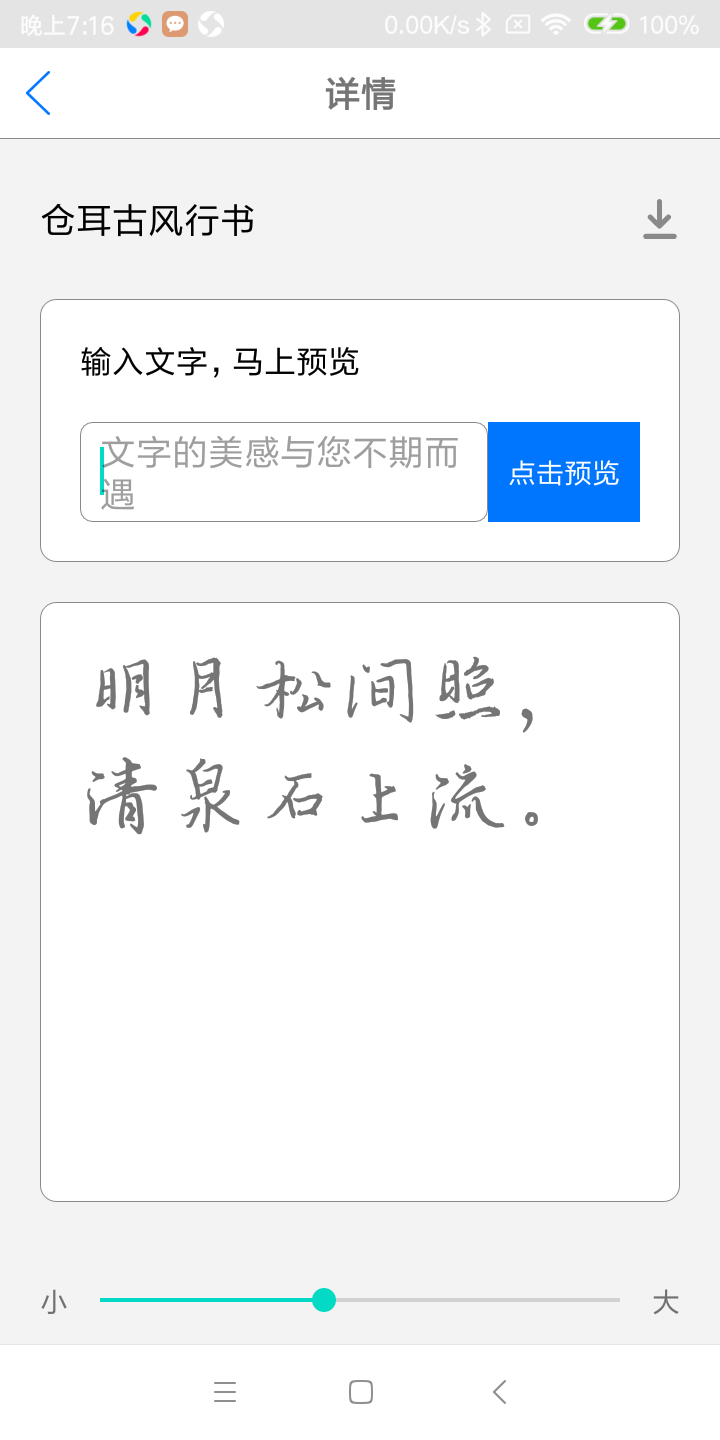The height and width of the screenshot is (1440, 720).
Task: Click inside the text input box
Action: click(283, 471)
